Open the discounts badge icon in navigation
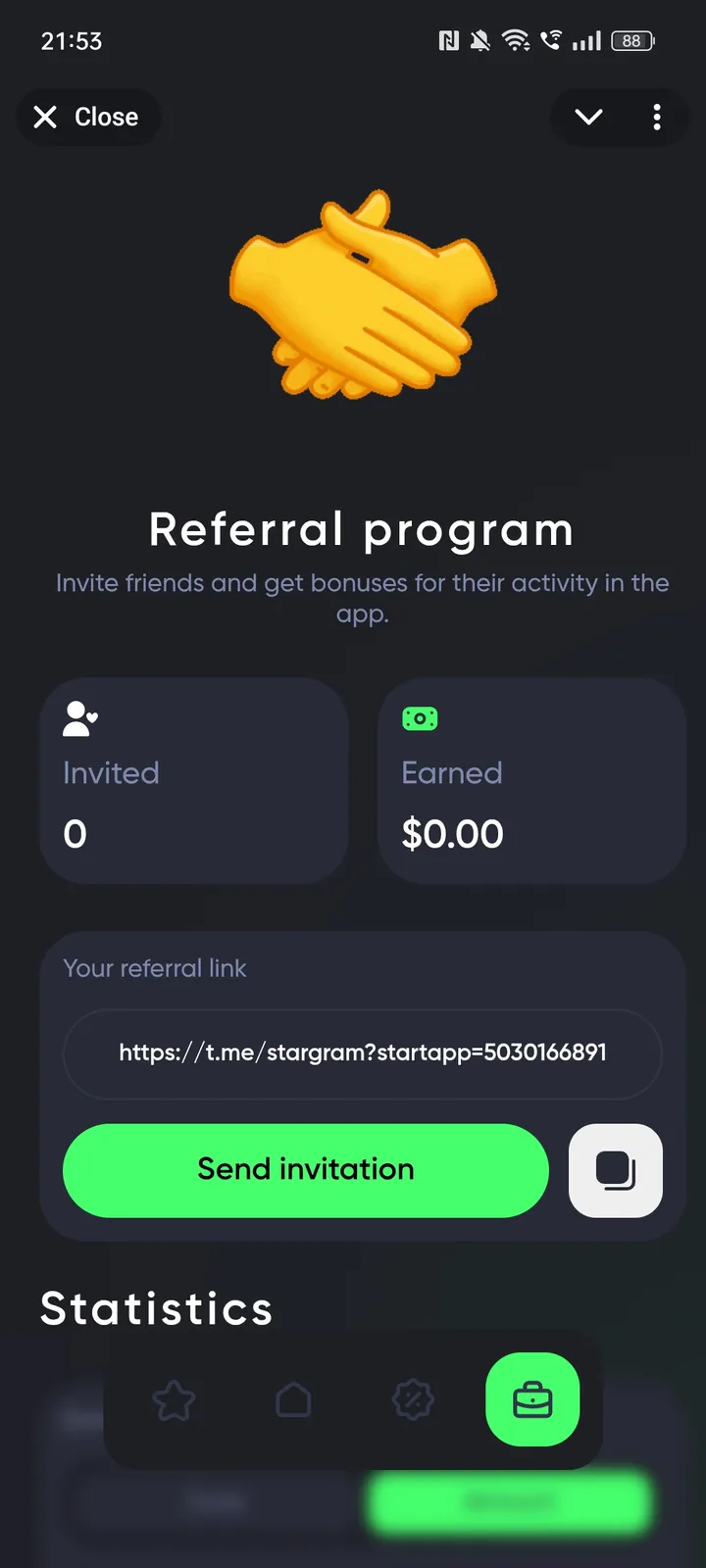This screenshot has height=1568, width=706. point(413,1400)
